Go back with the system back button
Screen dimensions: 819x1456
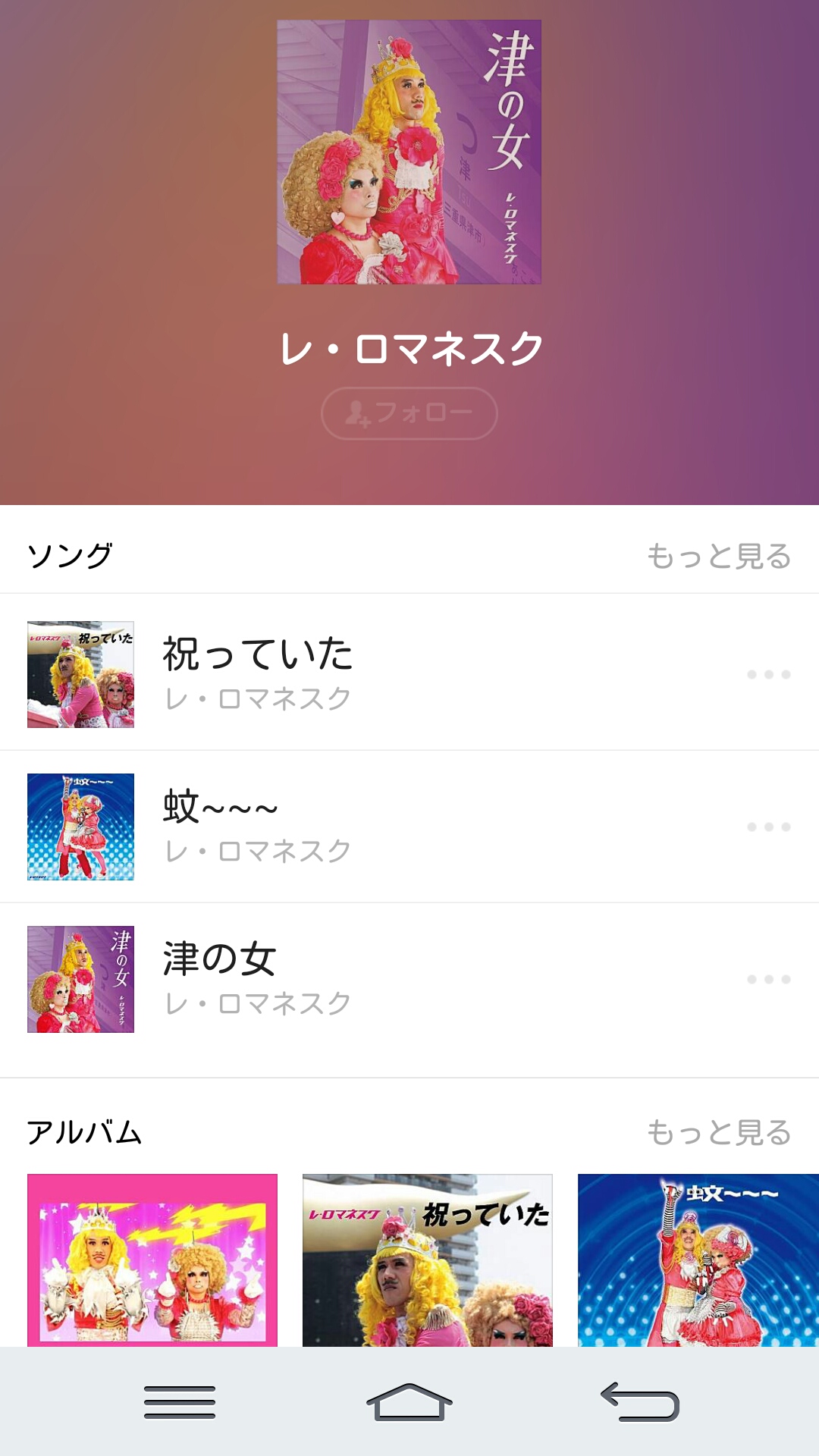pos(639,1401)
